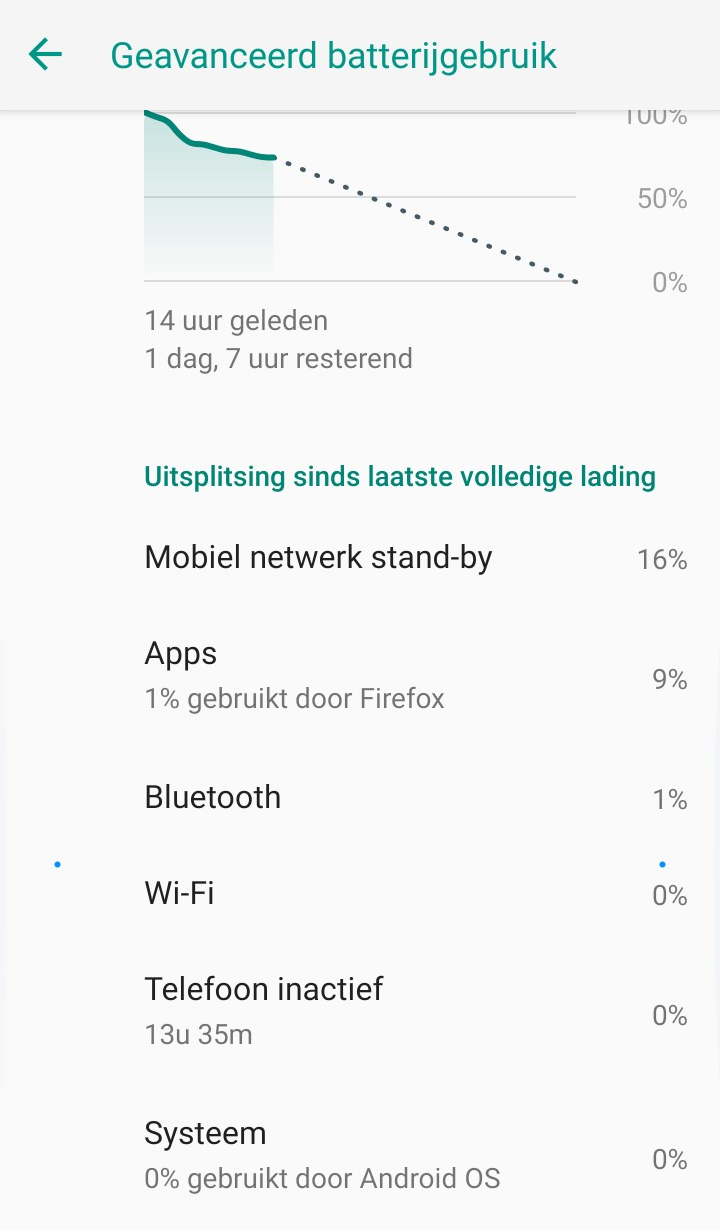View Bluetooth battery usage details
Viewport: 720px width, 1230px height.
pyautogui.click(x=360, y=798)
